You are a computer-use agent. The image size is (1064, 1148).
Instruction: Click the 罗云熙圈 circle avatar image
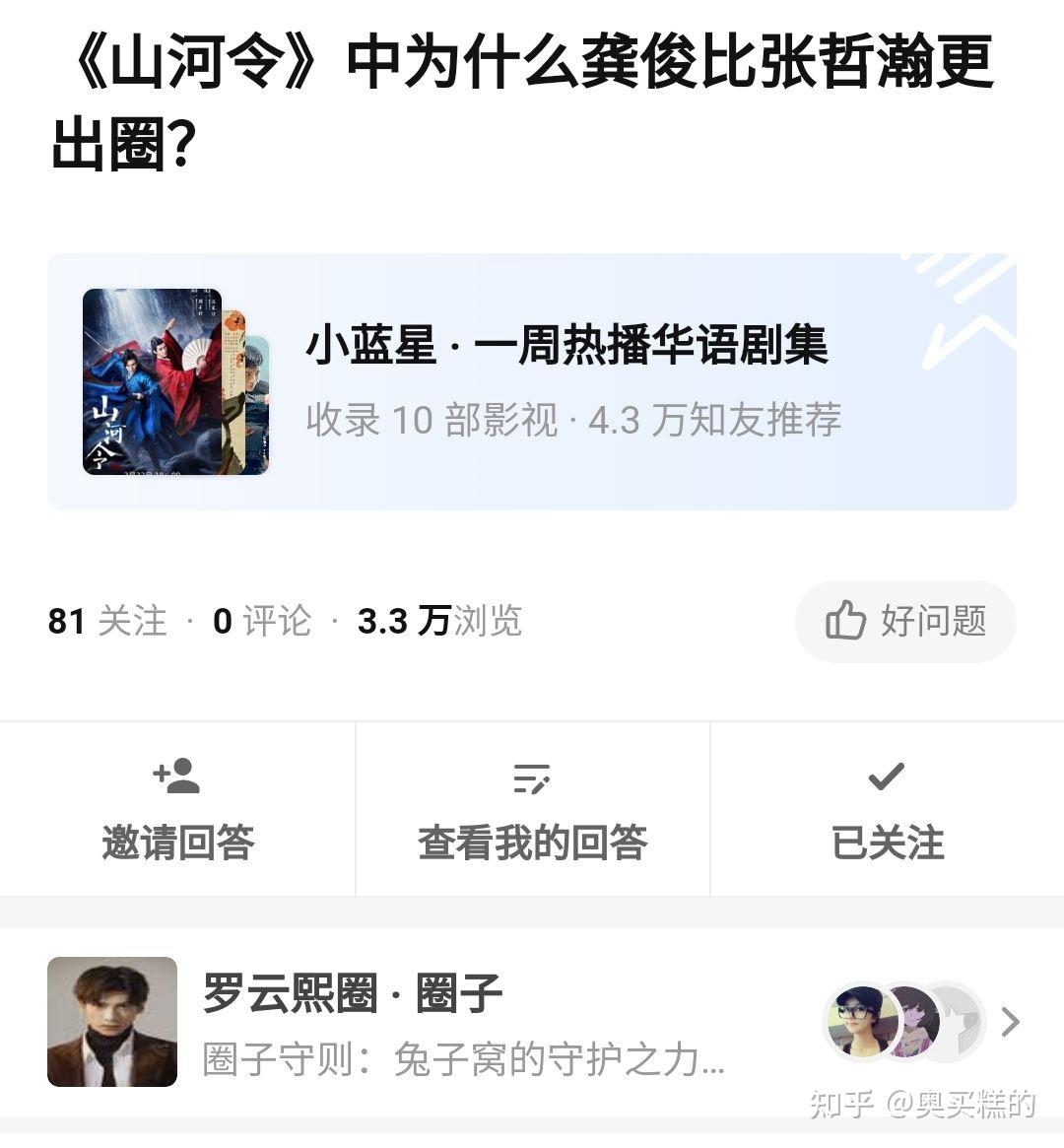coord(112,1021)
